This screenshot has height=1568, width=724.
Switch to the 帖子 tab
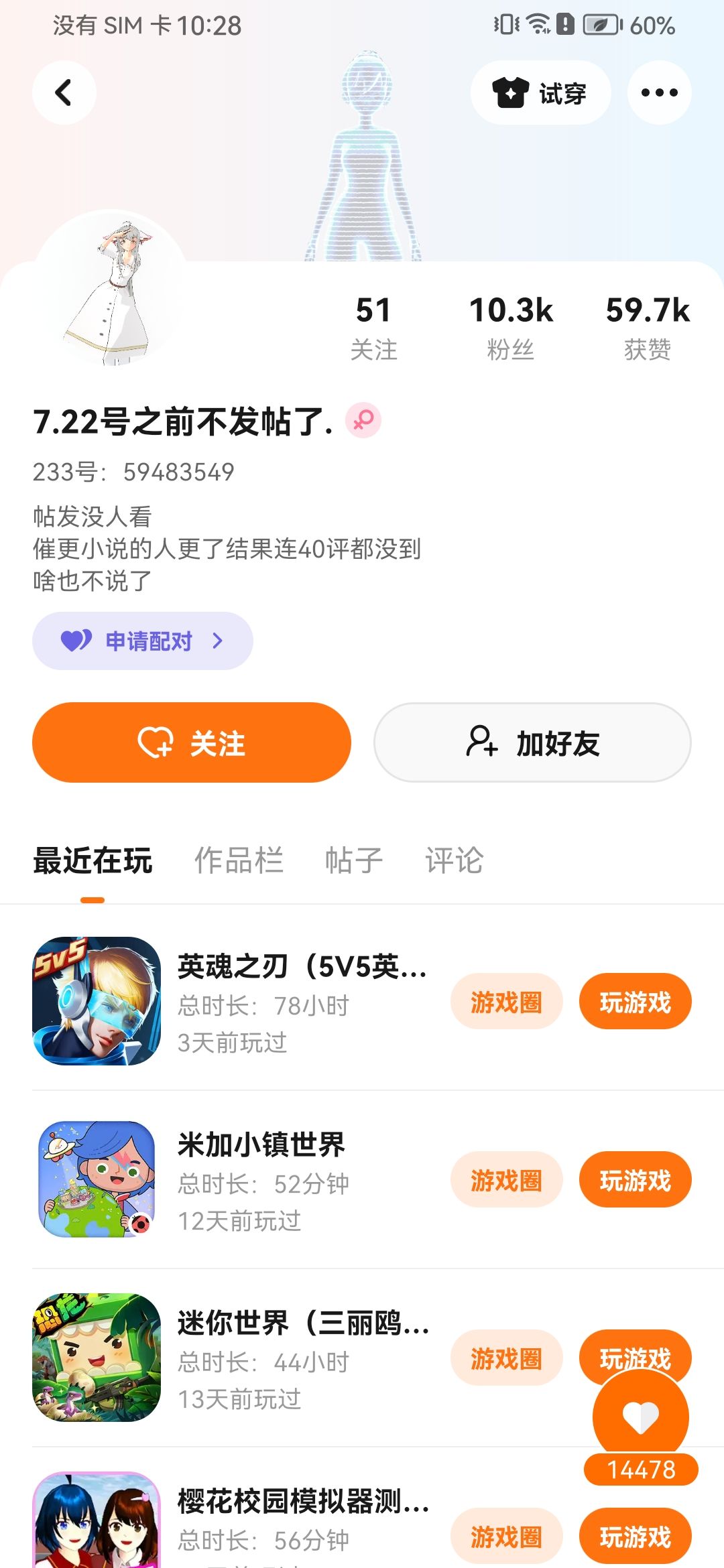point(353,860)
